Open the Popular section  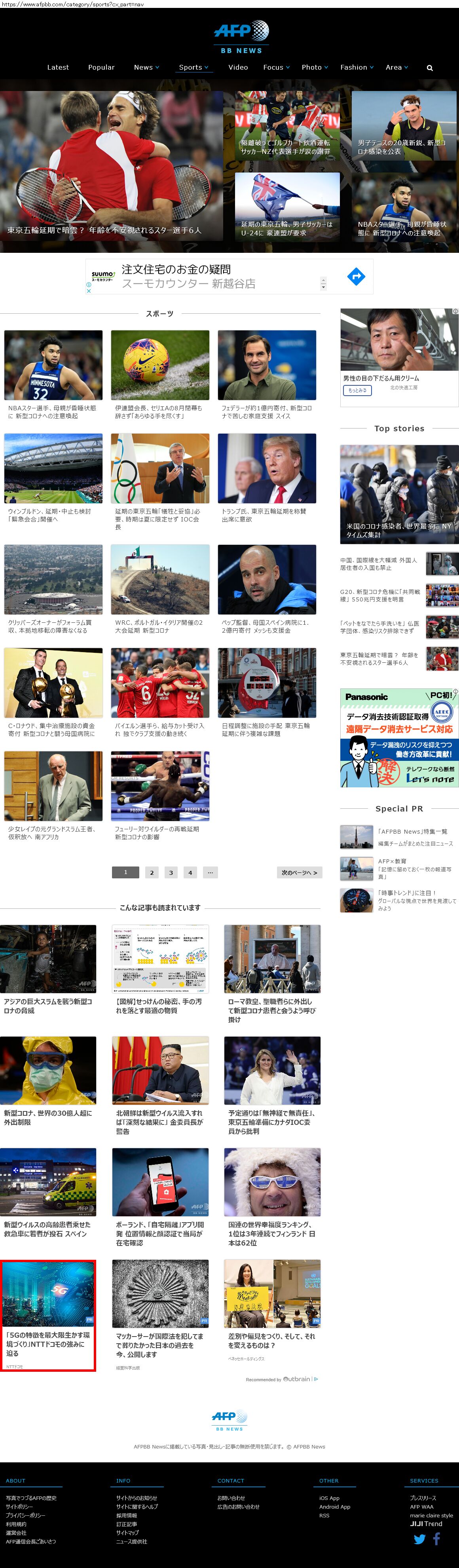(x=101, y=68)
